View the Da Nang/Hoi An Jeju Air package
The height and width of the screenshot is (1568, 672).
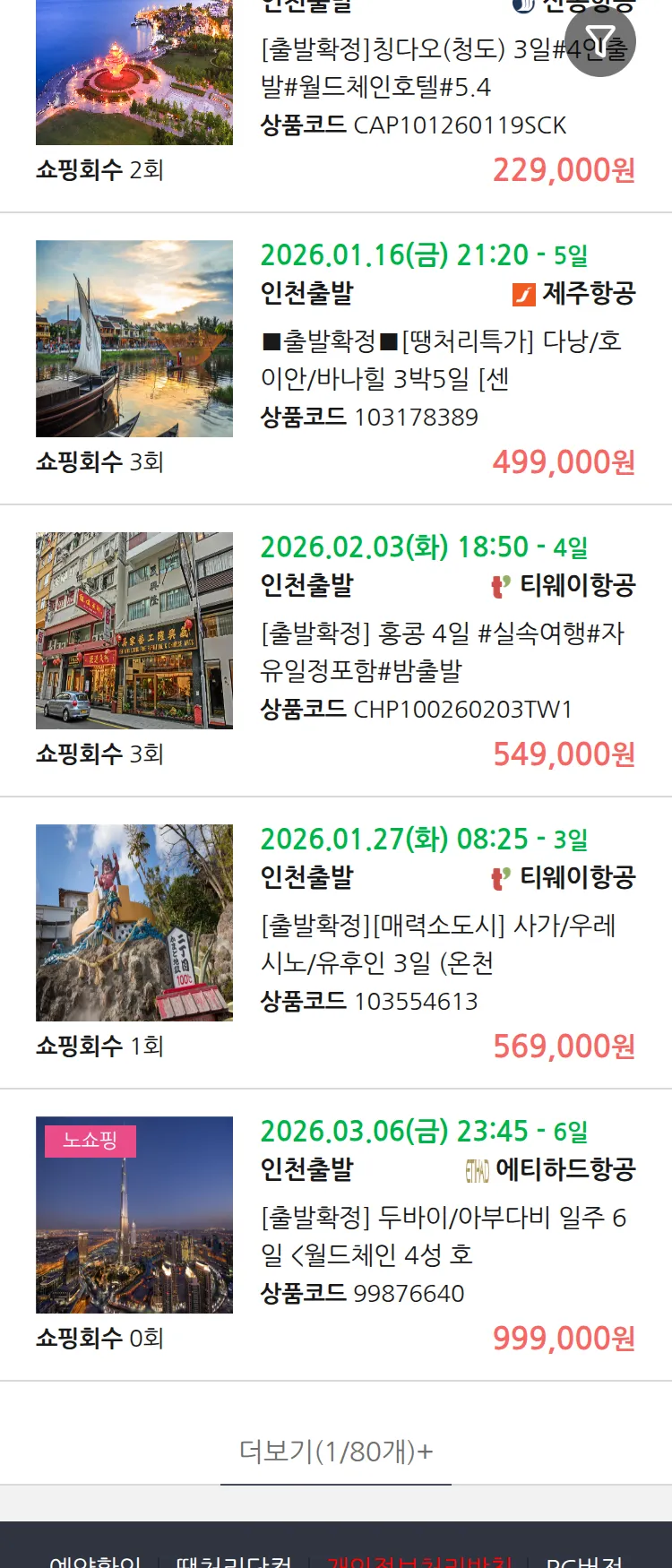[x=441, y=359]
